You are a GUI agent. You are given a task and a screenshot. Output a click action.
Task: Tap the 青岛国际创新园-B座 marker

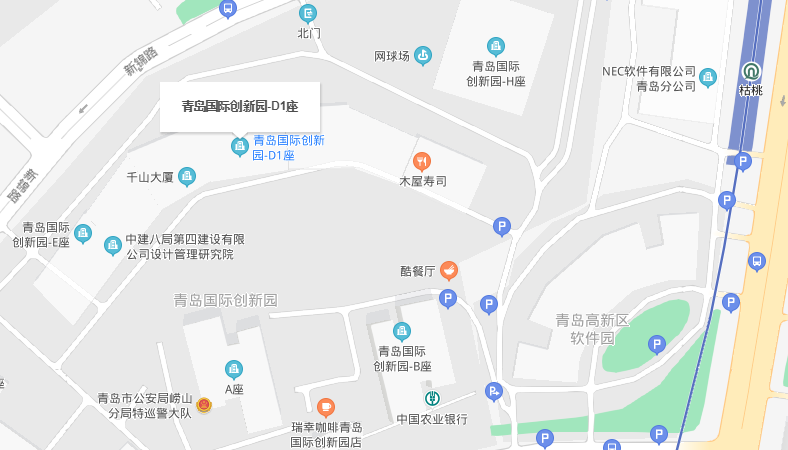point(402,331)
